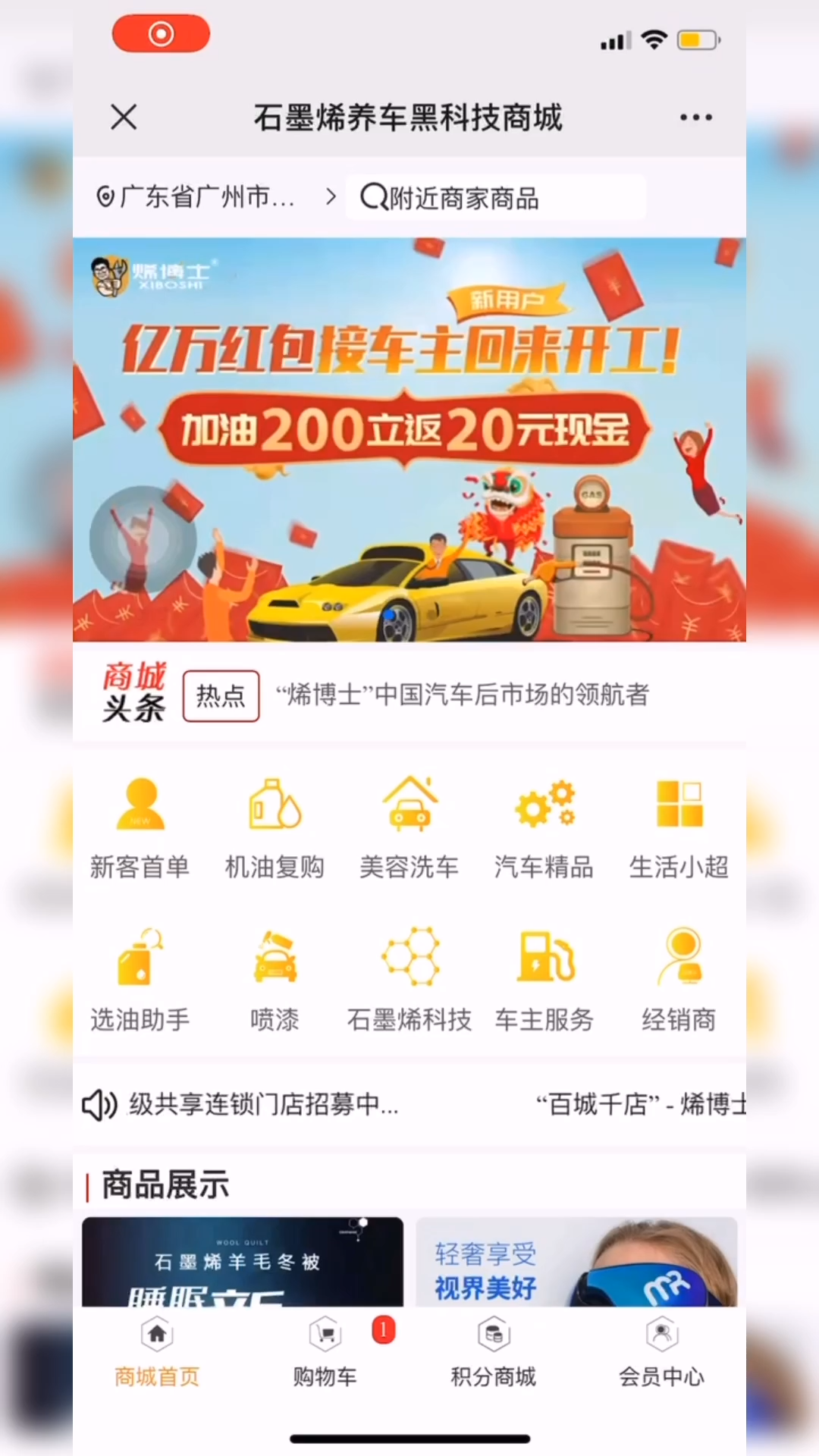Read the 烯博士 headline in 商城头条
The width and height of the screenshot is (819, 1456).
click(x=463, y=695)
